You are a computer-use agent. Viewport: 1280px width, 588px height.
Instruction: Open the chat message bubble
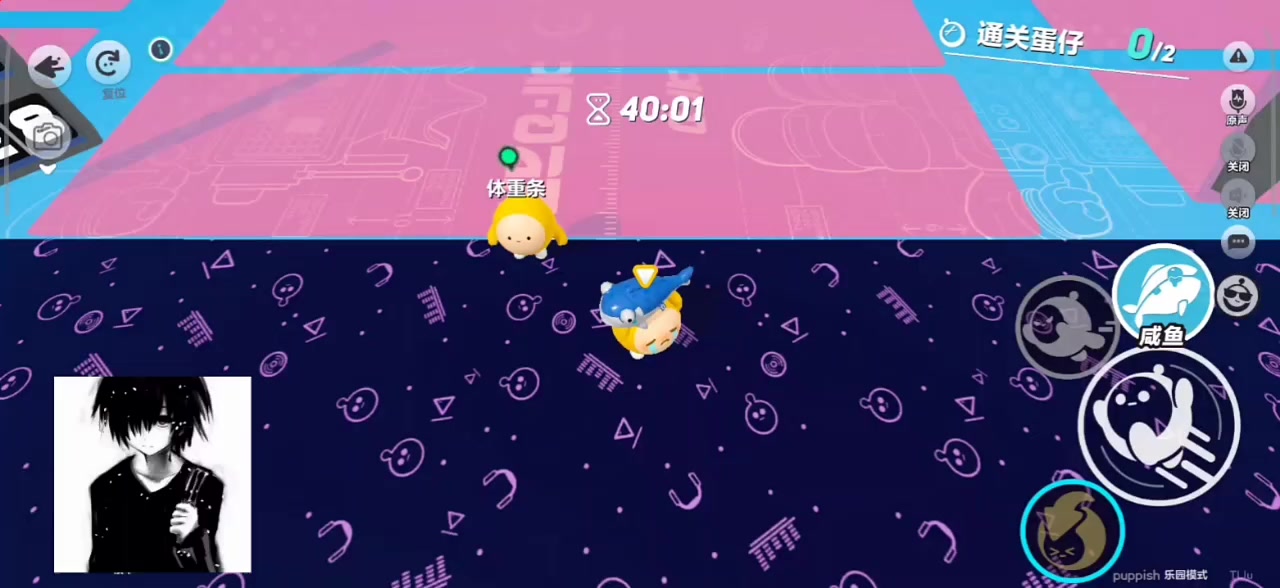[x=1238, y=241]
